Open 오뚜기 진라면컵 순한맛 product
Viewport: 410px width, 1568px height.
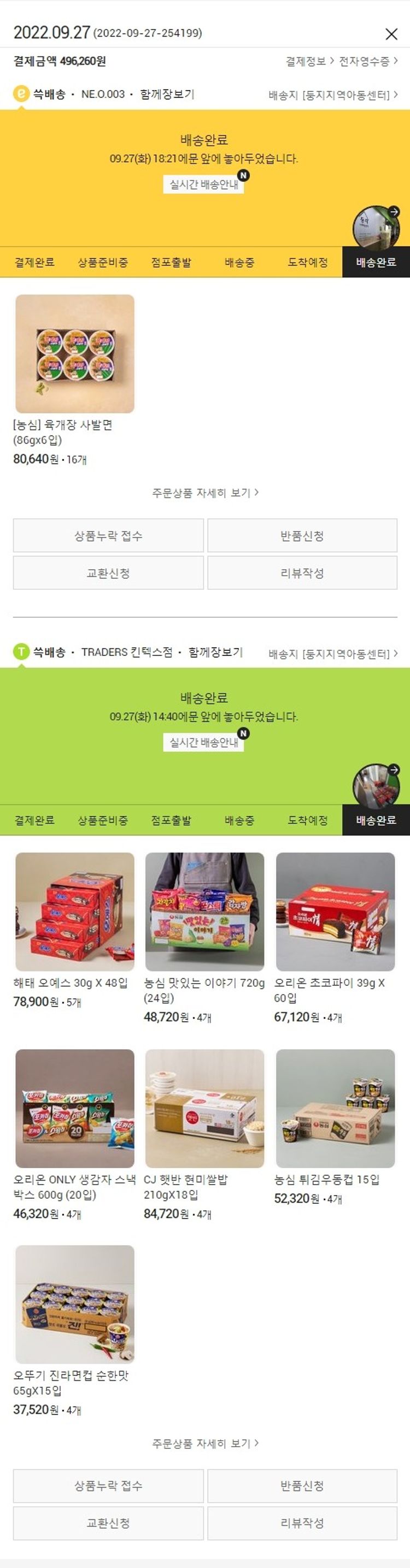click(75, 1304)
